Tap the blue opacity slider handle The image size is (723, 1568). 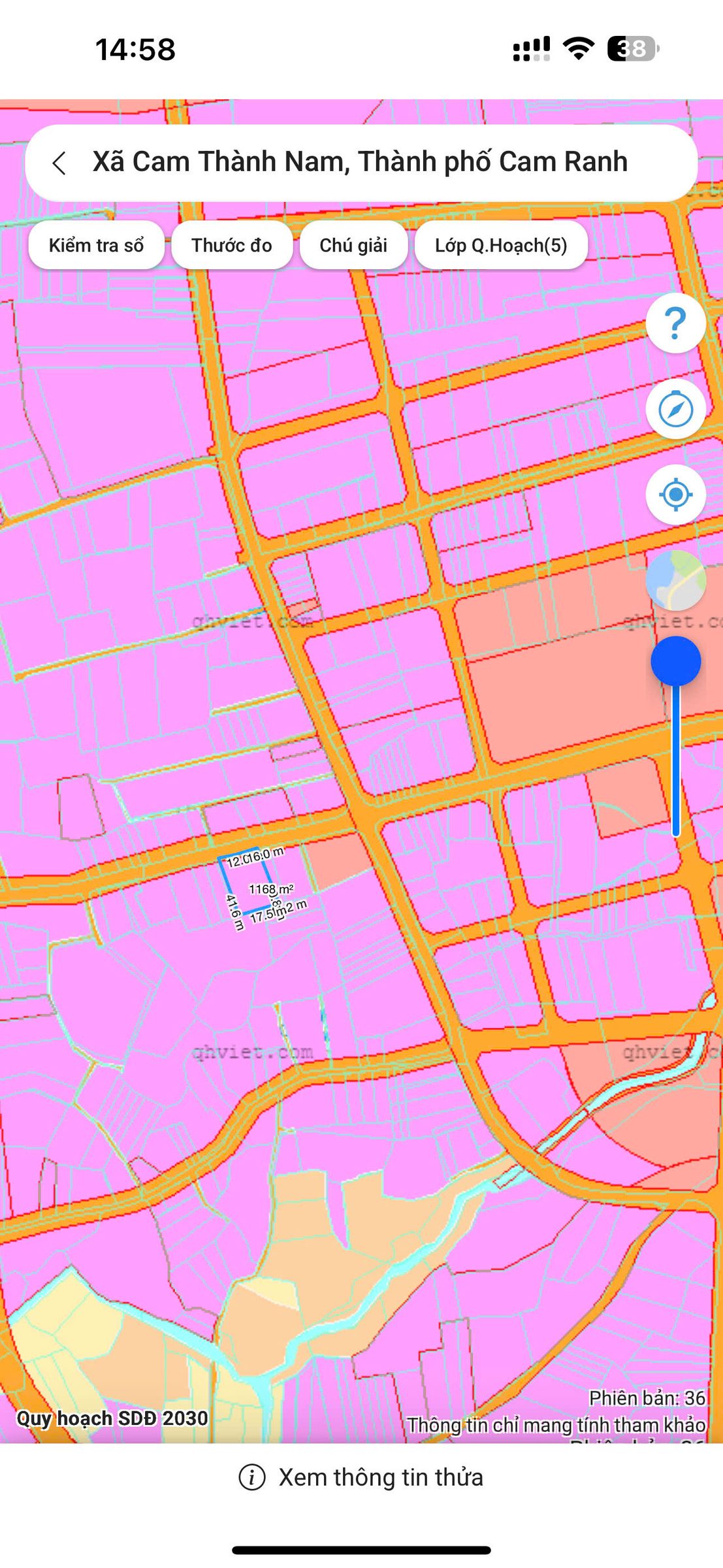point(676,661)
